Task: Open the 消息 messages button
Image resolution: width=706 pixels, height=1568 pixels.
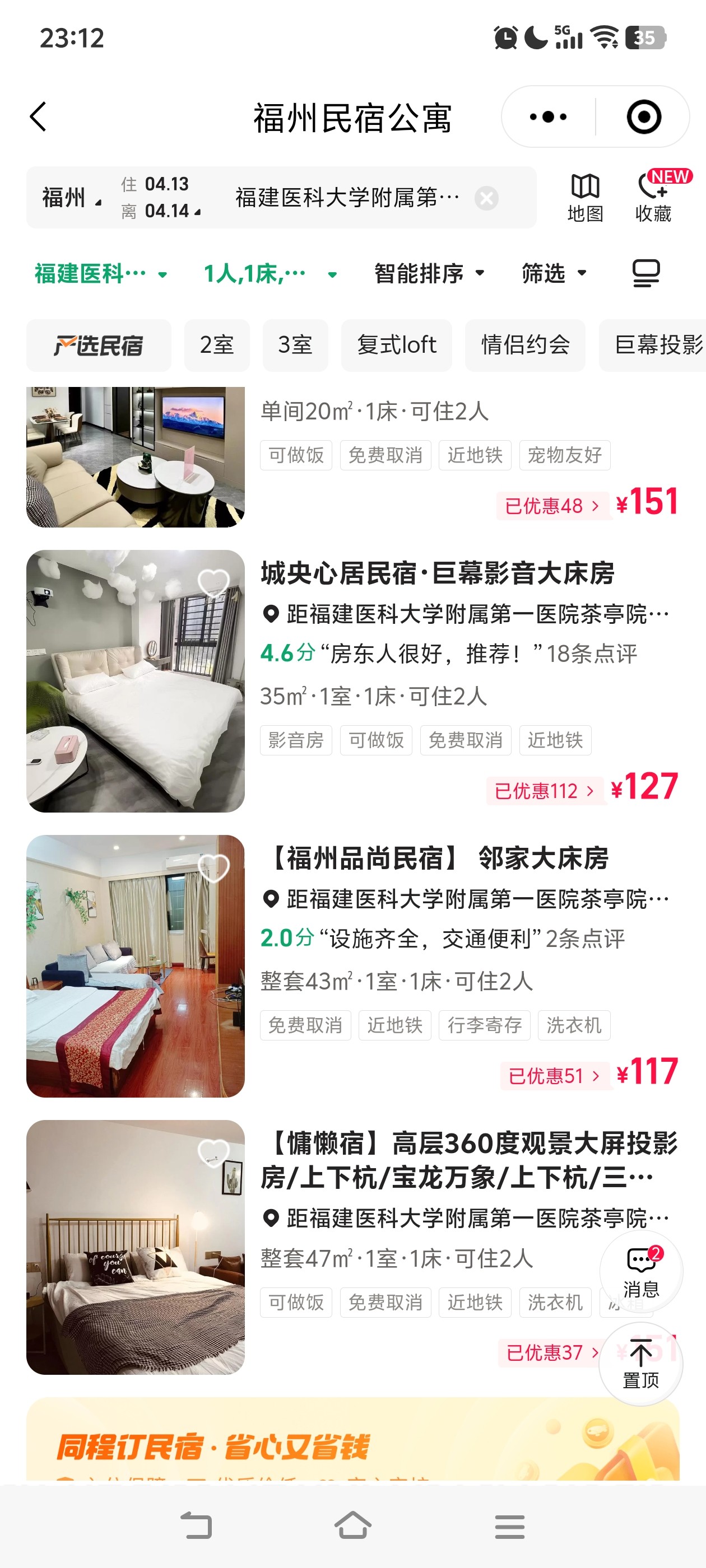Action: pyautogui.click(x=641, y=1271)
